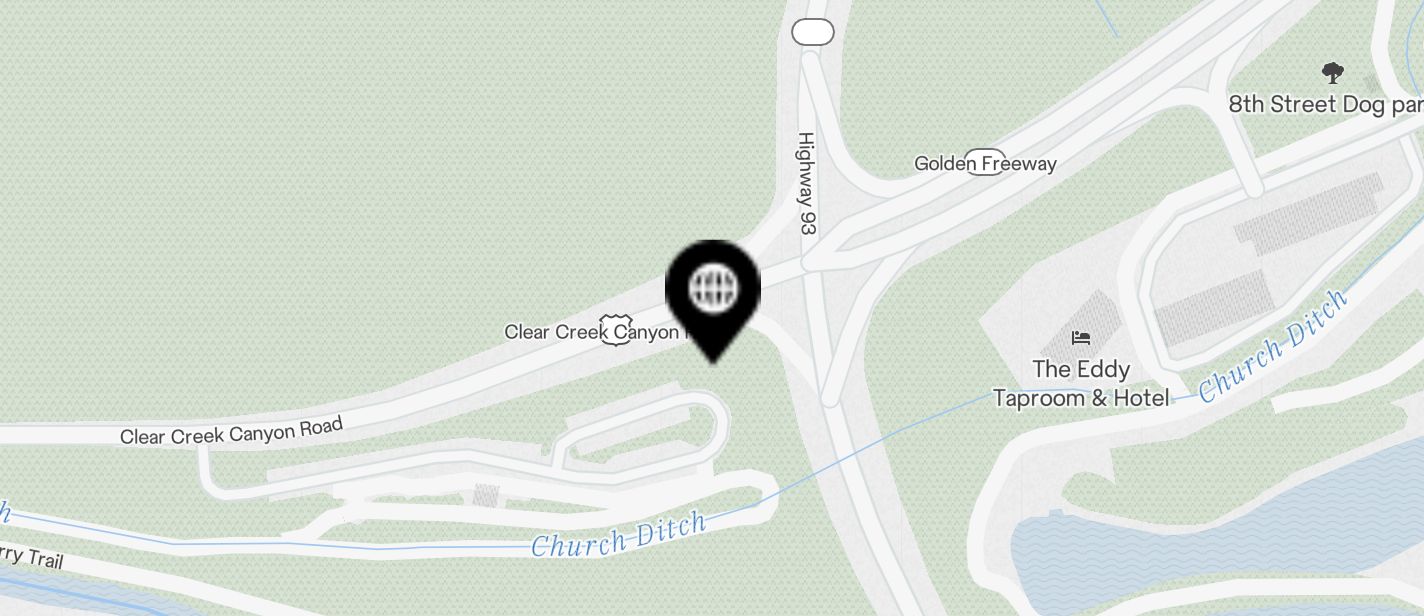Tap the black globe location pin

tap(713, 291)
